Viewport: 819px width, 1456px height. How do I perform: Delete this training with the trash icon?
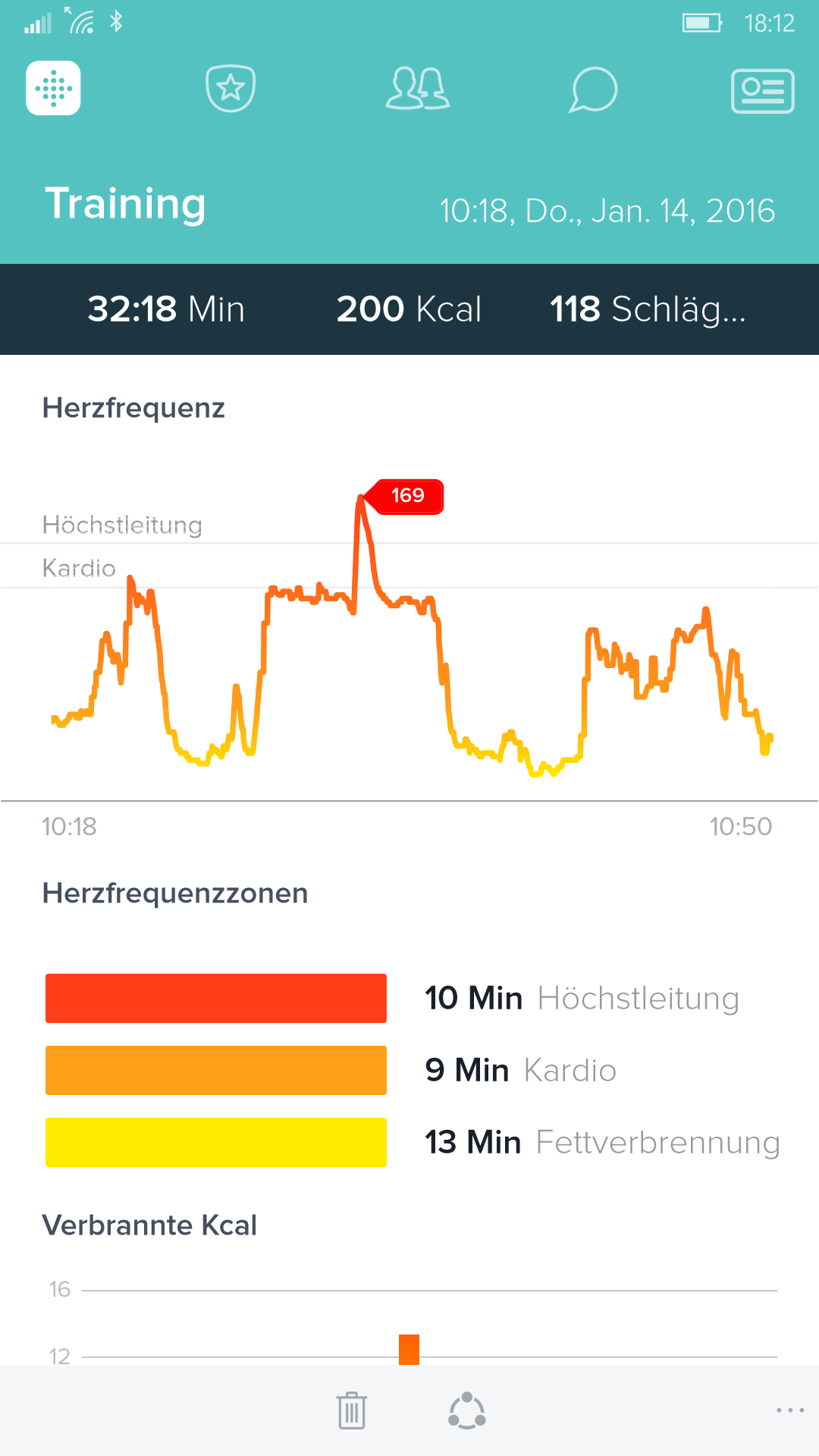click(352, 1410)
